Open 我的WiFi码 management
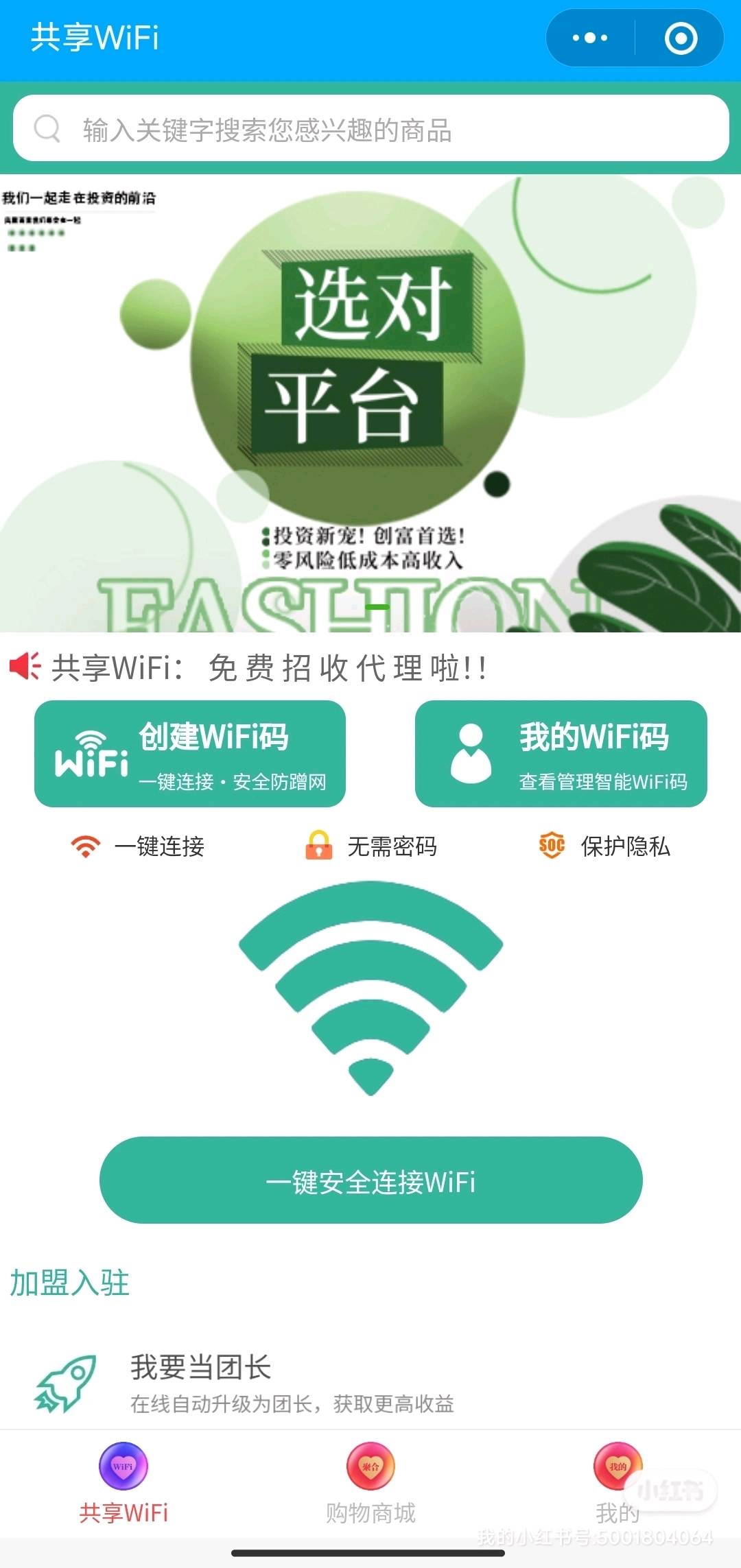741x1568 pixels. pyautogui.click(x=561, y=754)
